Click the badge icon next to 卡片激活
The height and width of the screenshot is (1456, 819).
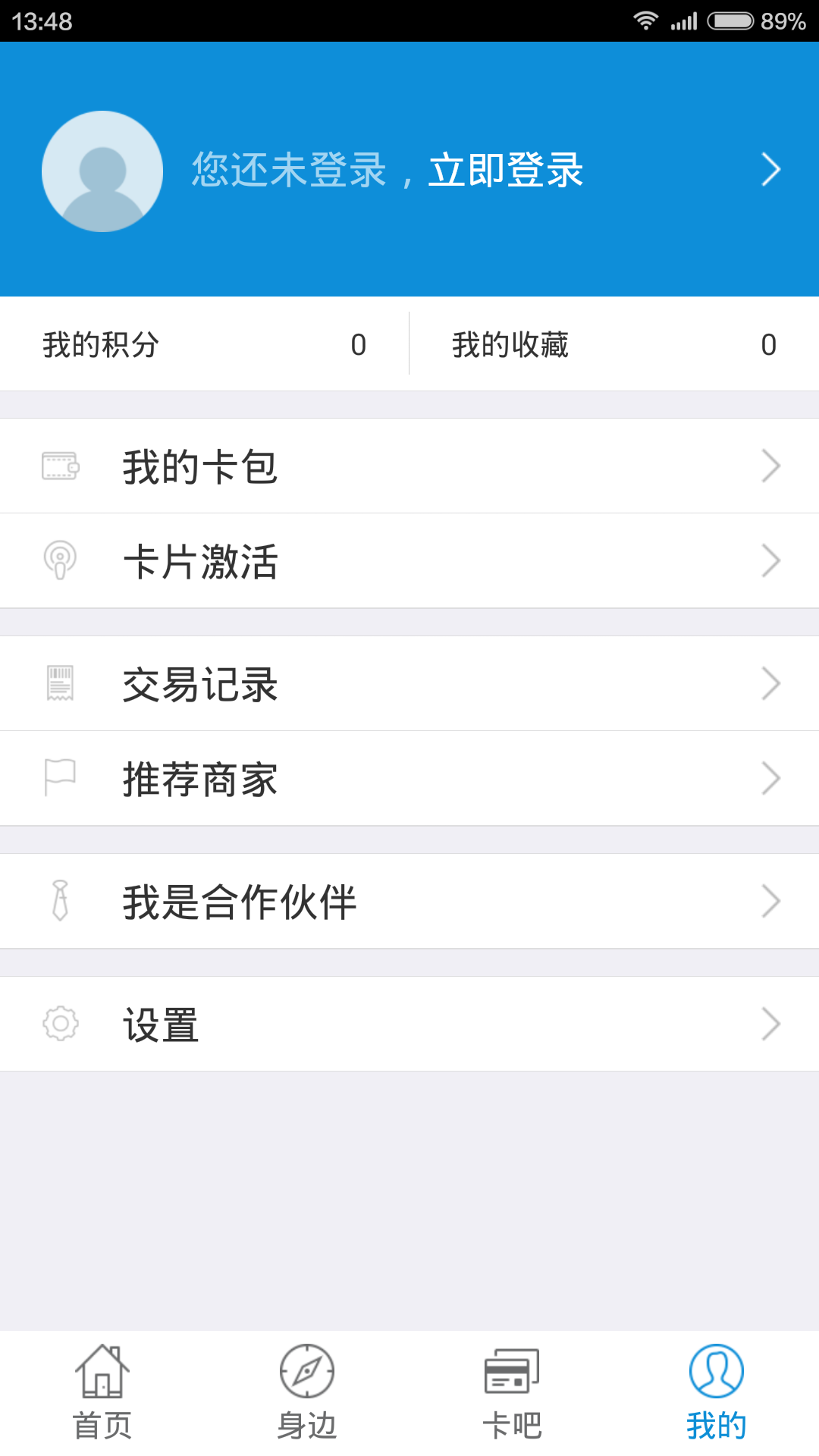tap(61, 560)
